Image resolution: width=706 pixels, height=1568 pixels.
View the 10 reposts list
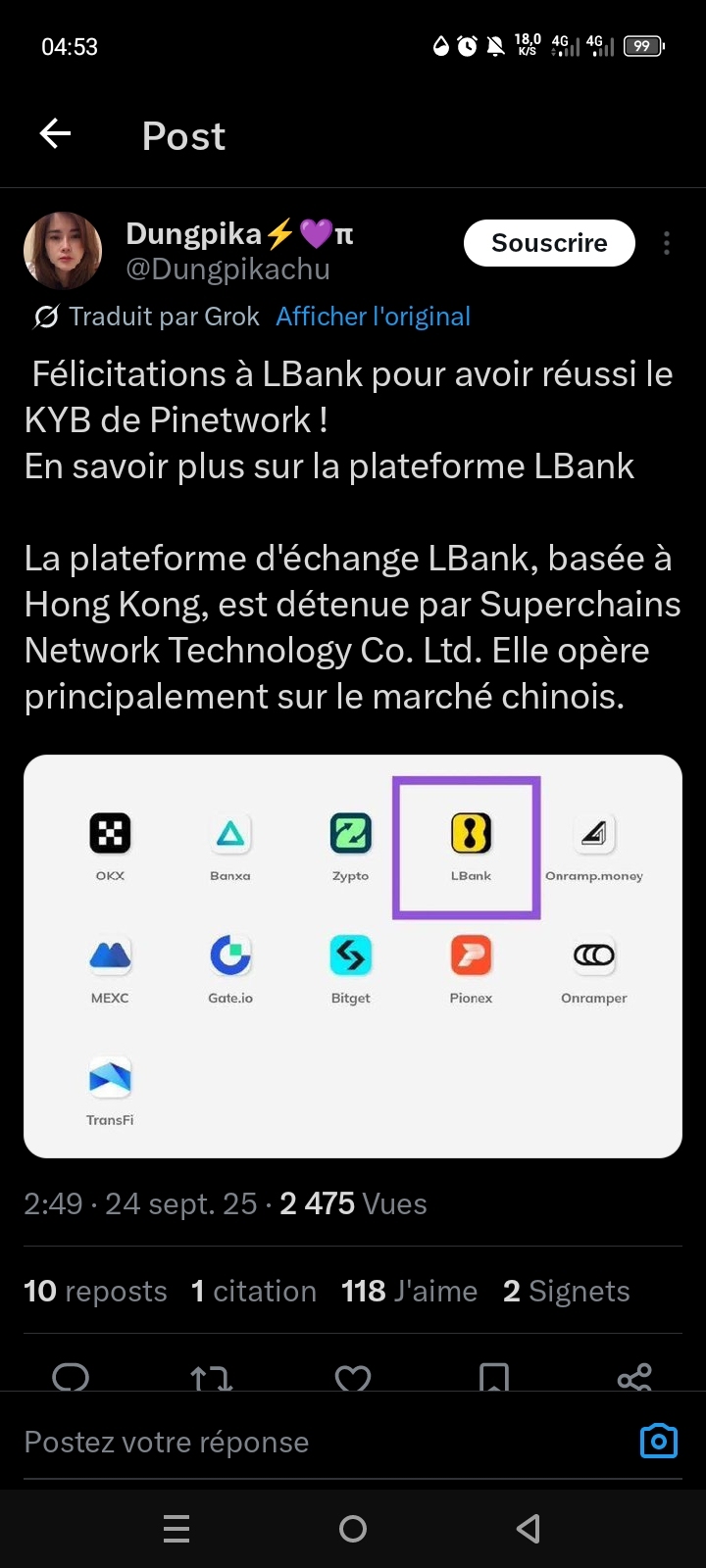point(95,1291)
